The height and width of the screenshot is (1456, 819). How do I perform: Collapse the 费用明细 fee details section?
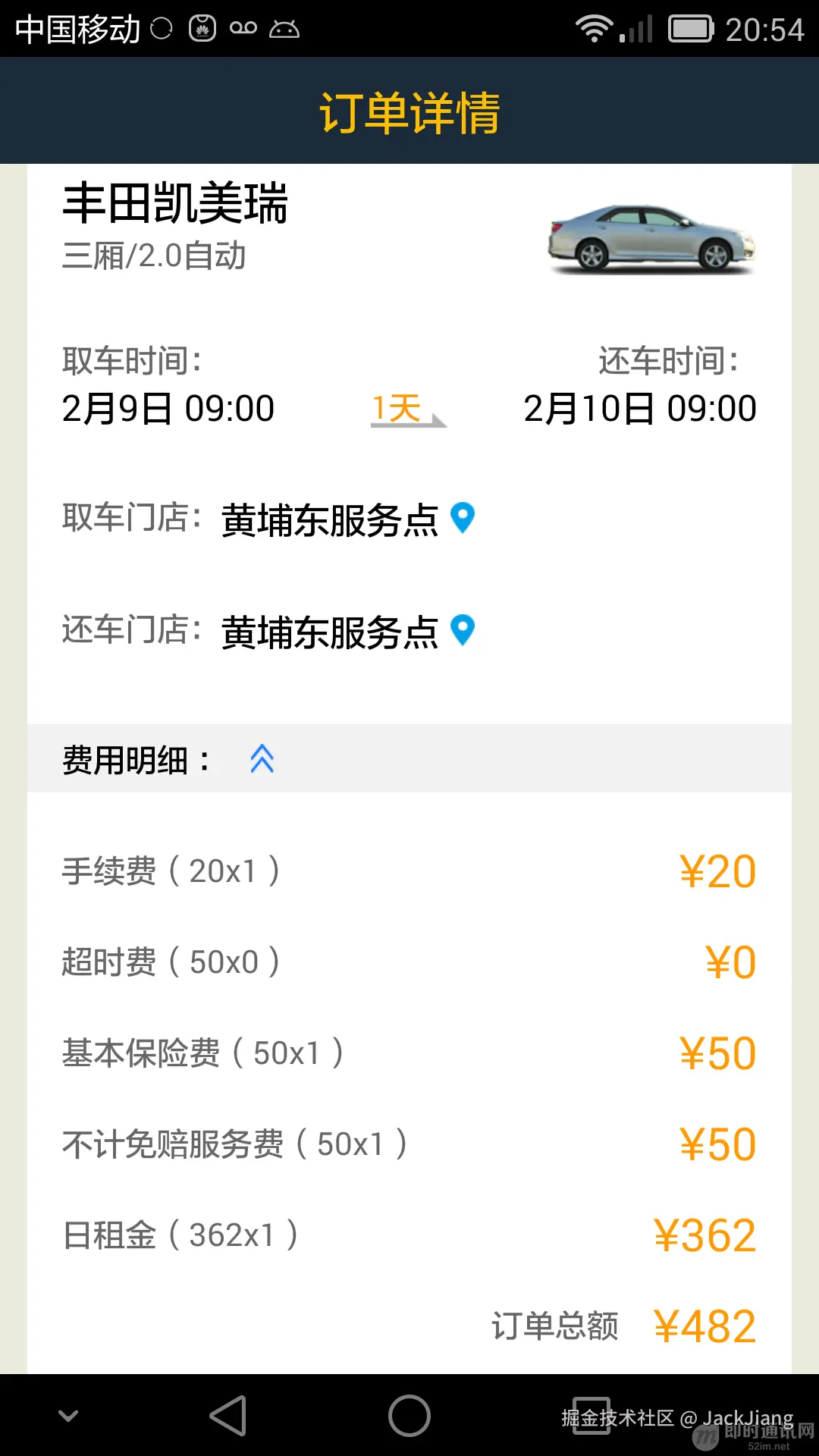click(x=262, y=759)
